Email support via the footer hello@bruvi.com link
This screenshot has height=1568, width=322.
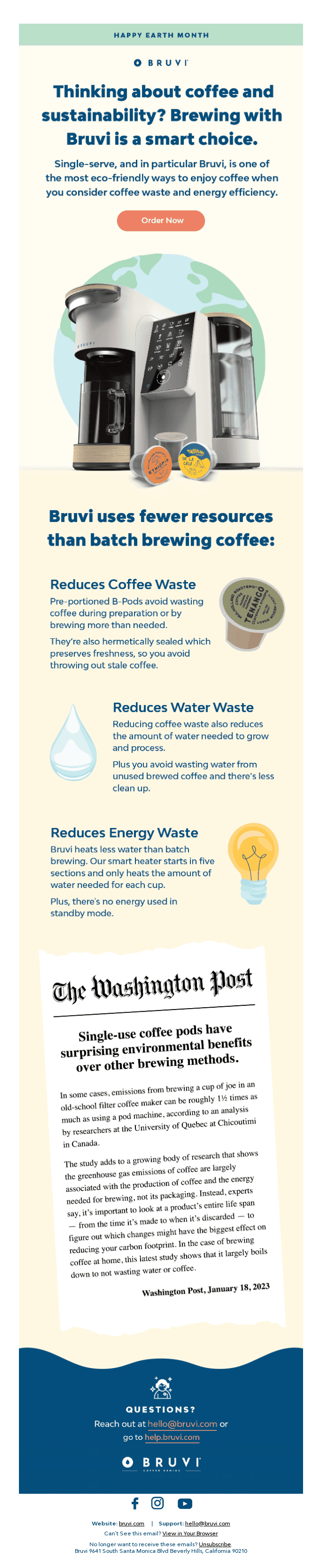tap(207, 1524)
